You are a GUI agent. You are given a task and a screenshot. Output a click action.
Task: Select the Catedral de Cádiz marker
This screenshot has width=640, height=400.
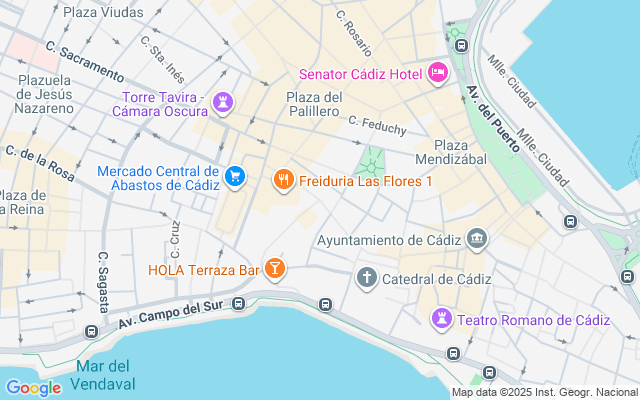tap(367, 277)
